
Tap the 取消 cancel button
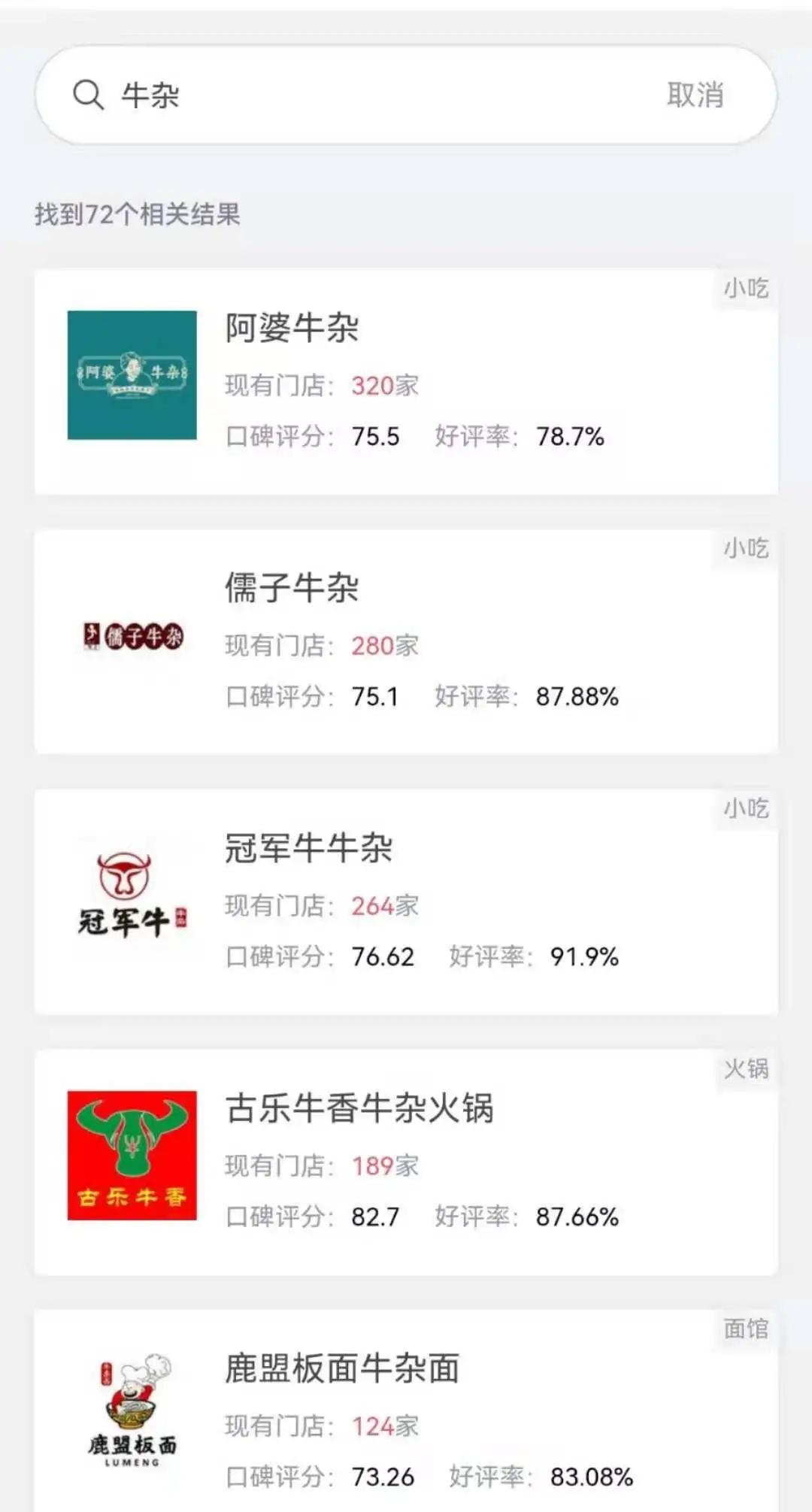point(695,95)
